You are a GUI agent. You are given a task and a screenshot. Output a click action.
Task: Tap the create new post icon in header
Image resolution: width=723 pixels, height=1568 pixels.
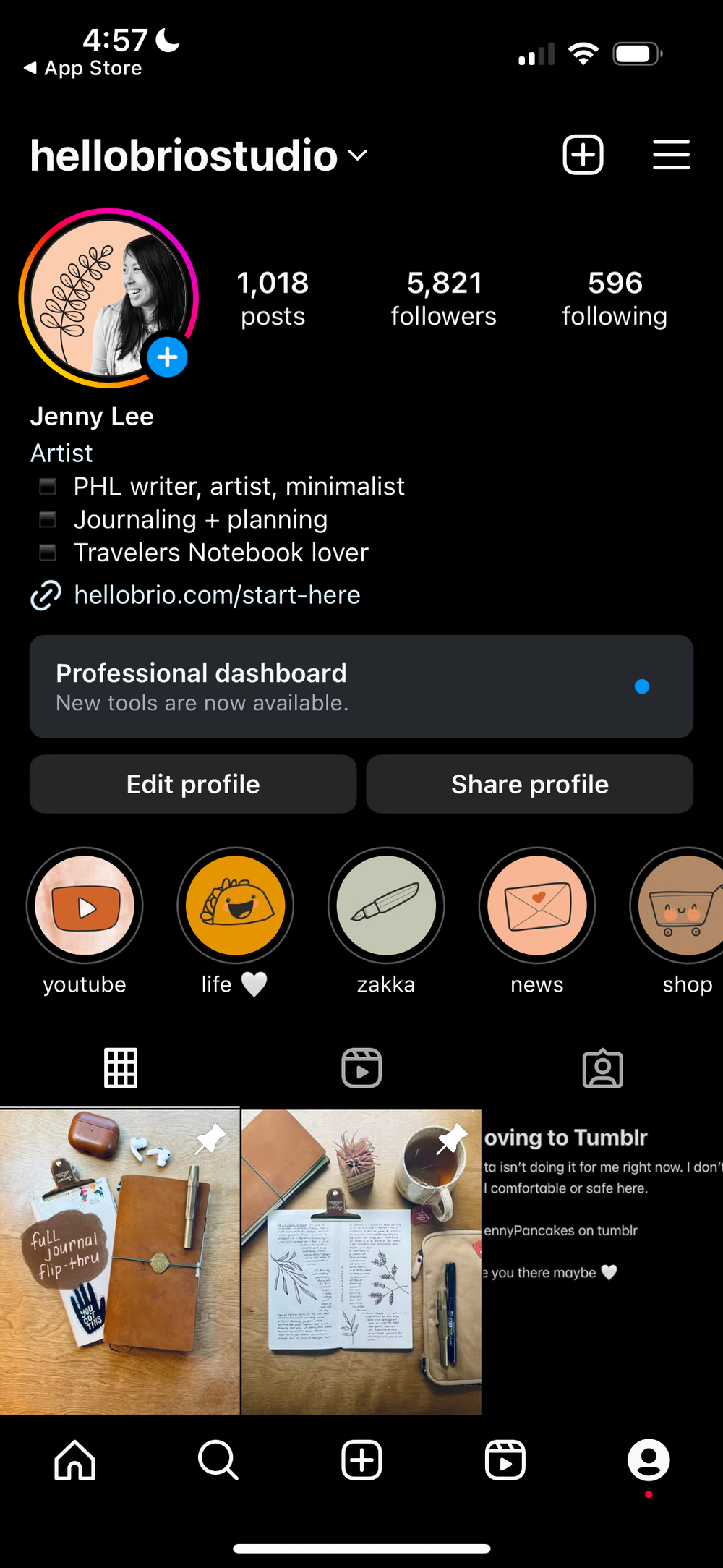pyautogui.click(x=583, y=155)
